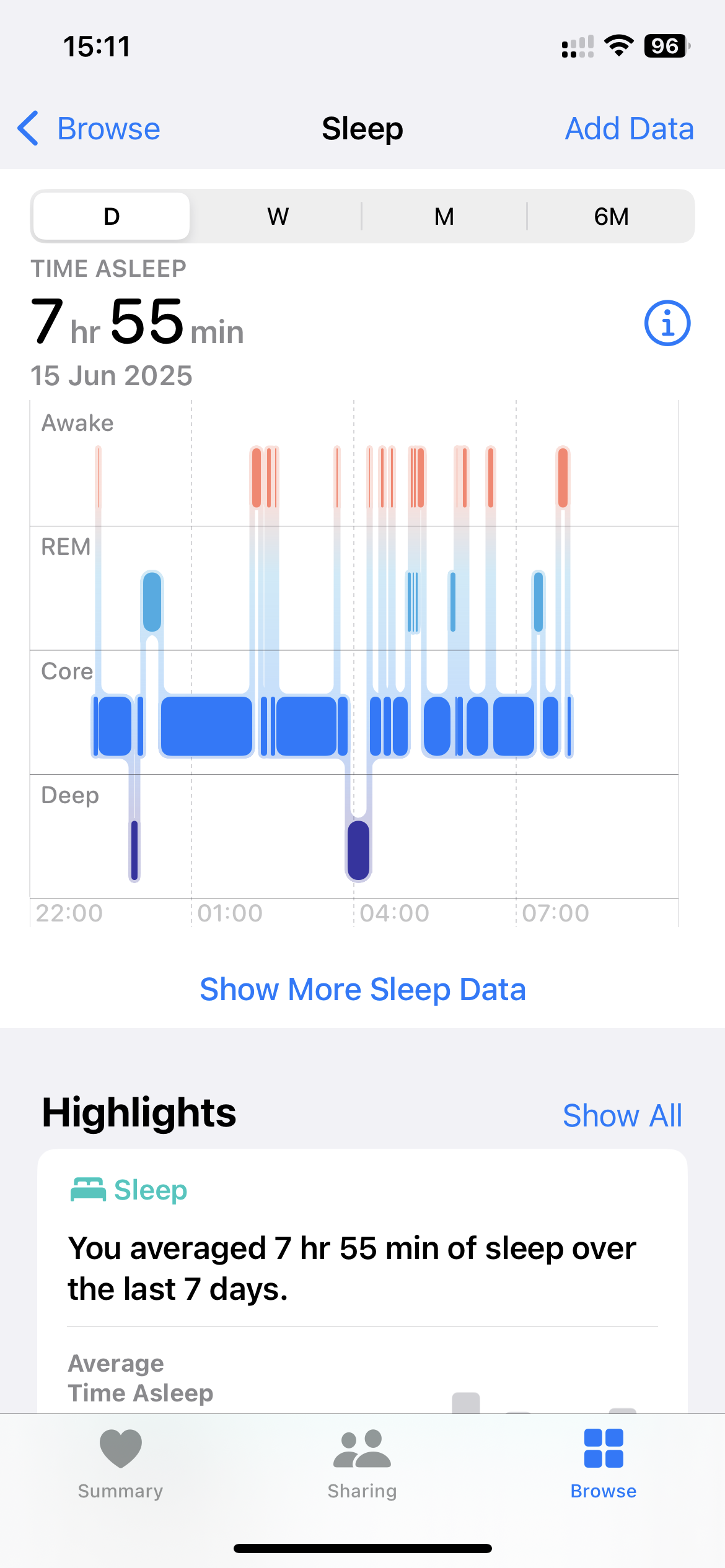
Task: Switch to the W weekly view
Action: click(278, 216)
